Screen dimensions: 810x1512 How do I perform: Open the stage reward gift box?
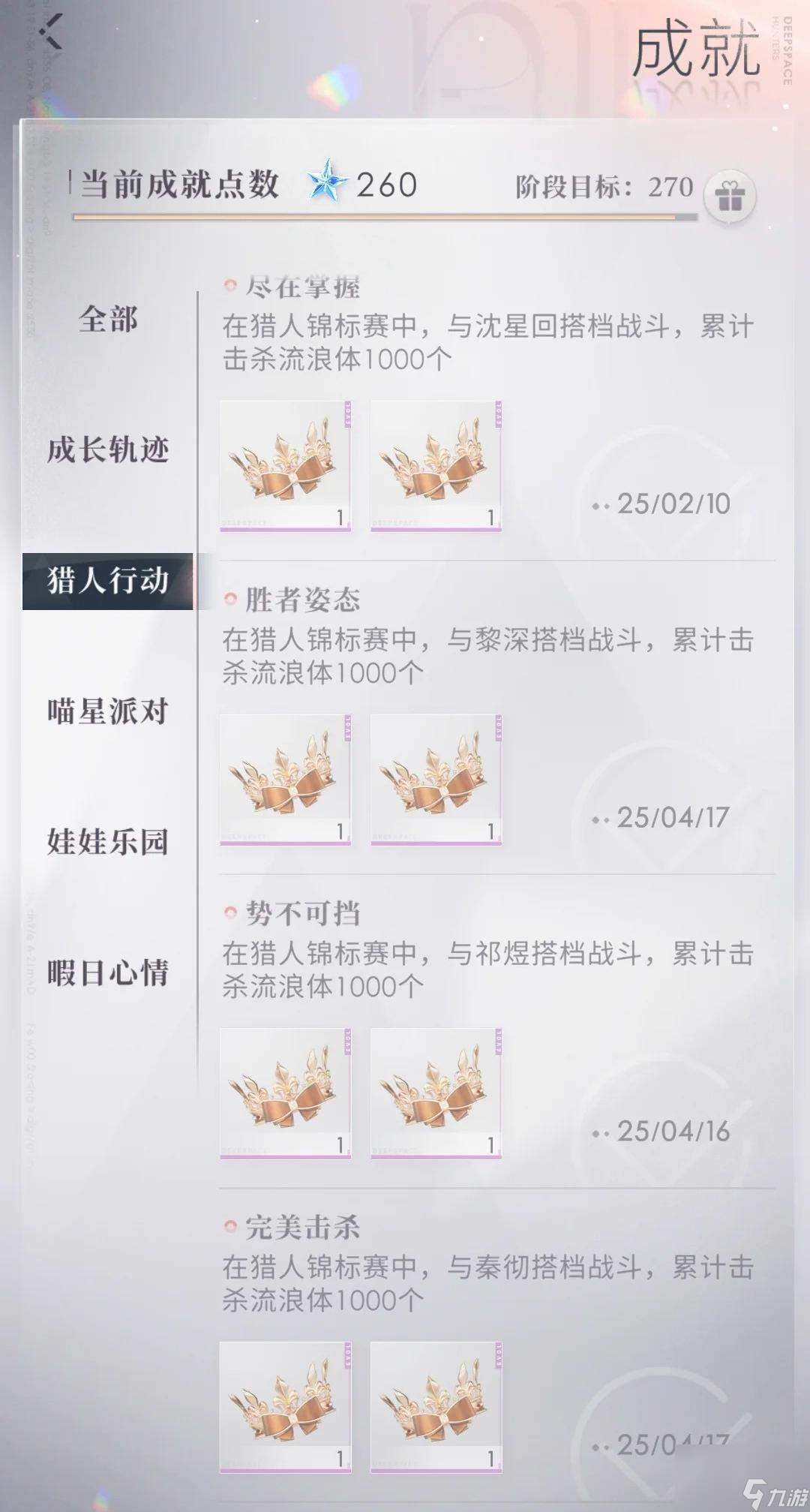pos(729,197)
